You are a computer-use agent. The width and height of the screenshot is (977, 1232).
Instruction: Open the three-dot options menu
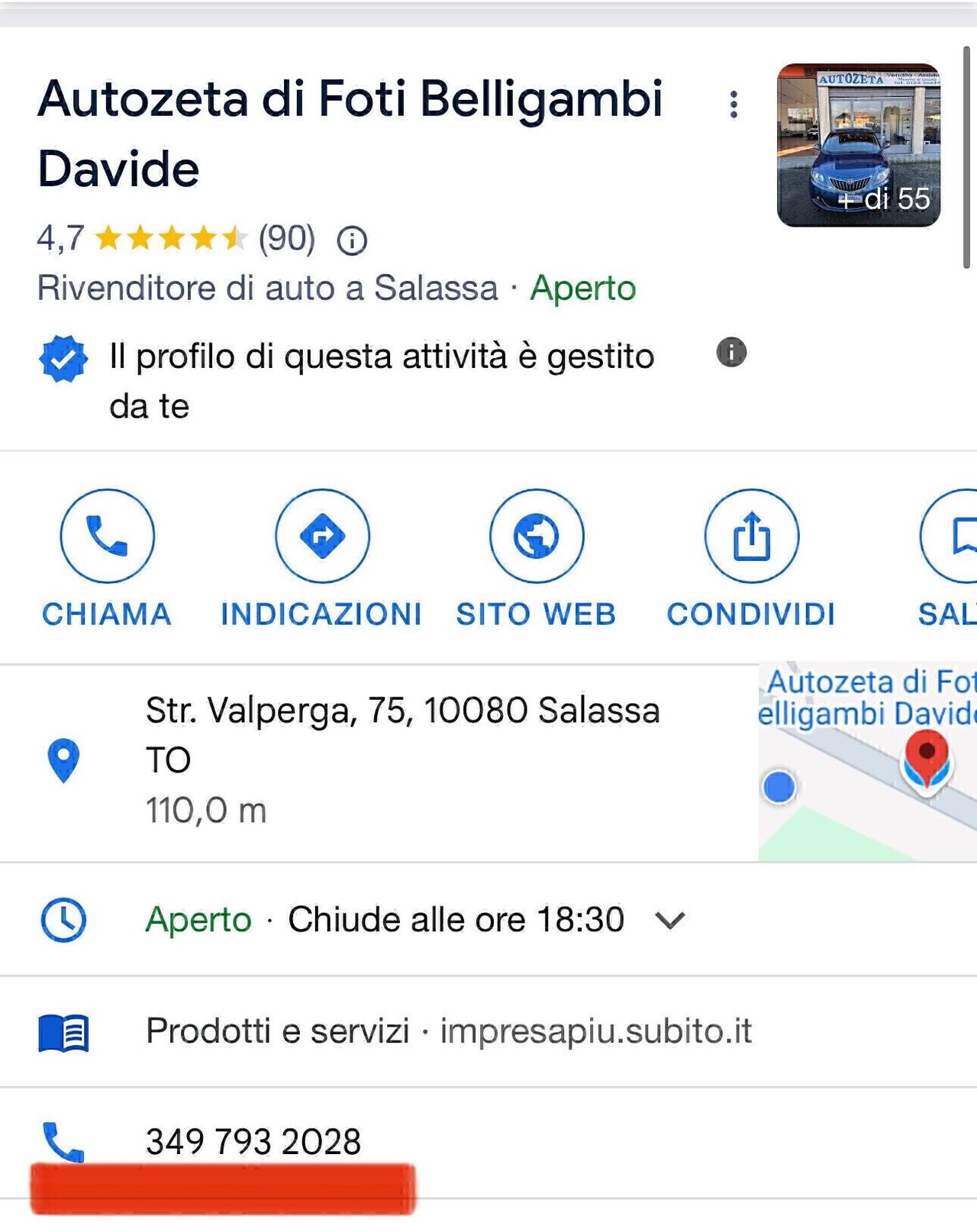(x=734, y=105)
